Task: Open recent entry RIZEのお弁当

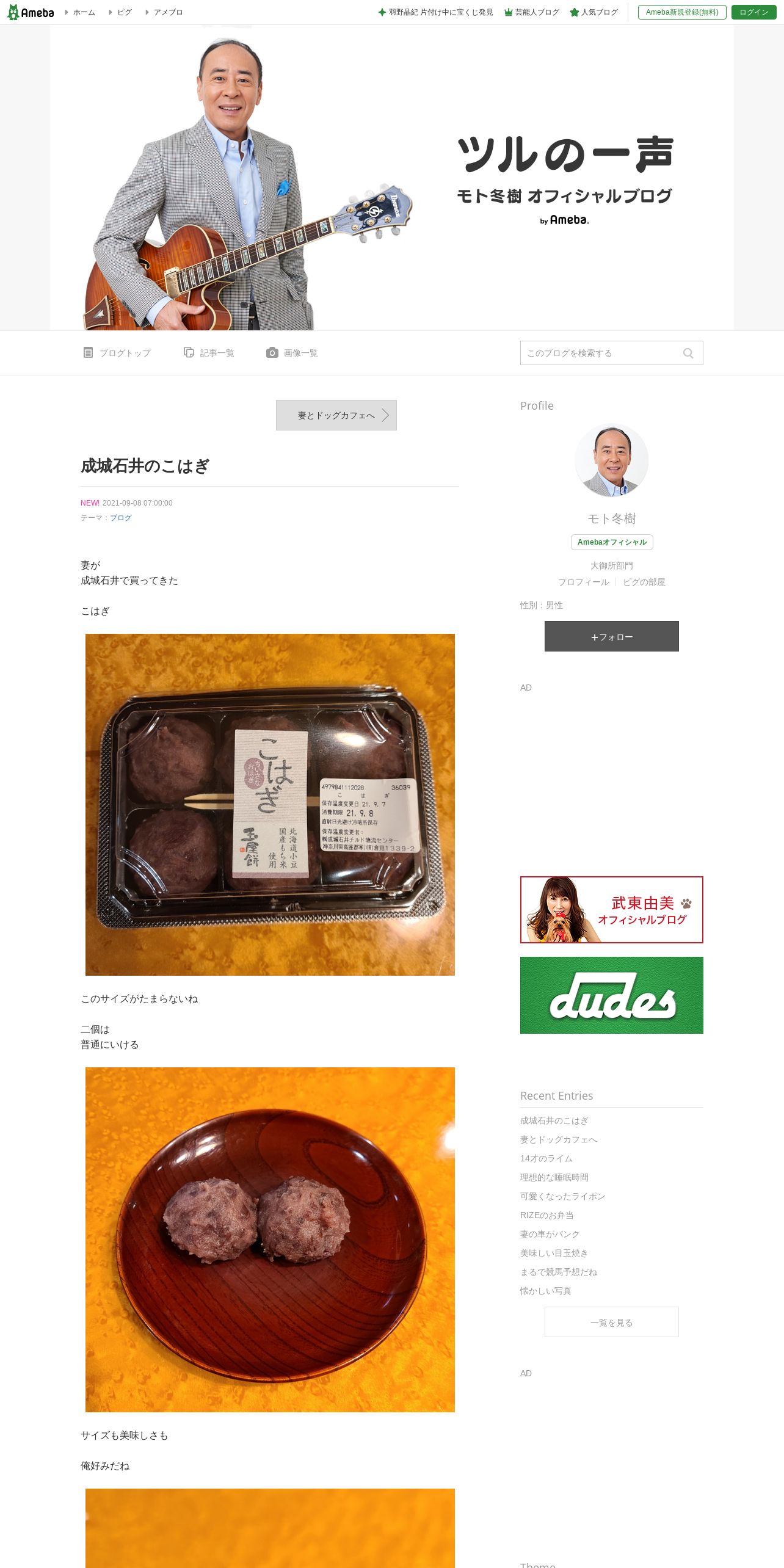Action: (x=547, y=1215)
